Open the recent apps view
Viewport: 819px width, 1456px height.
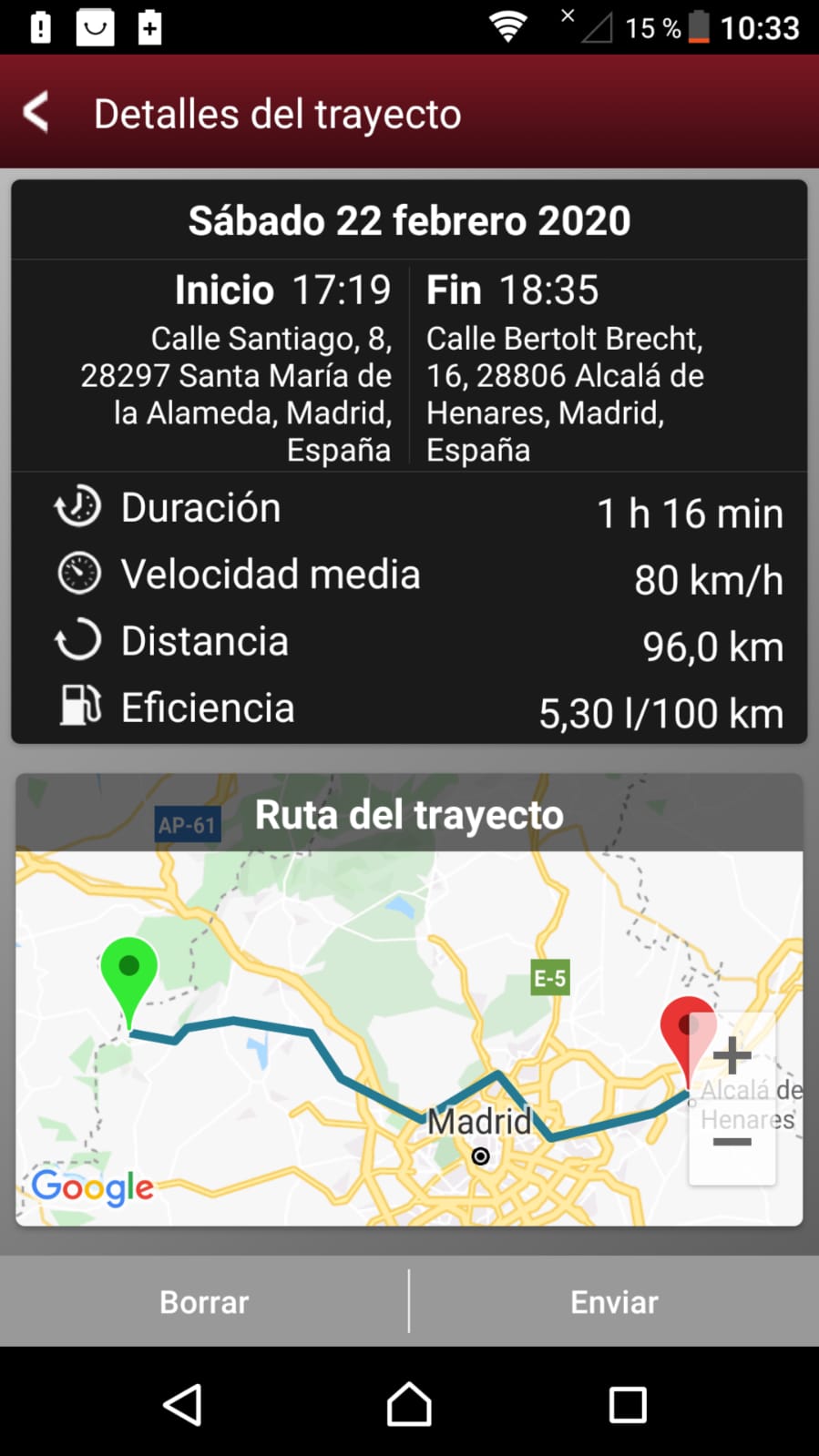628,1404
